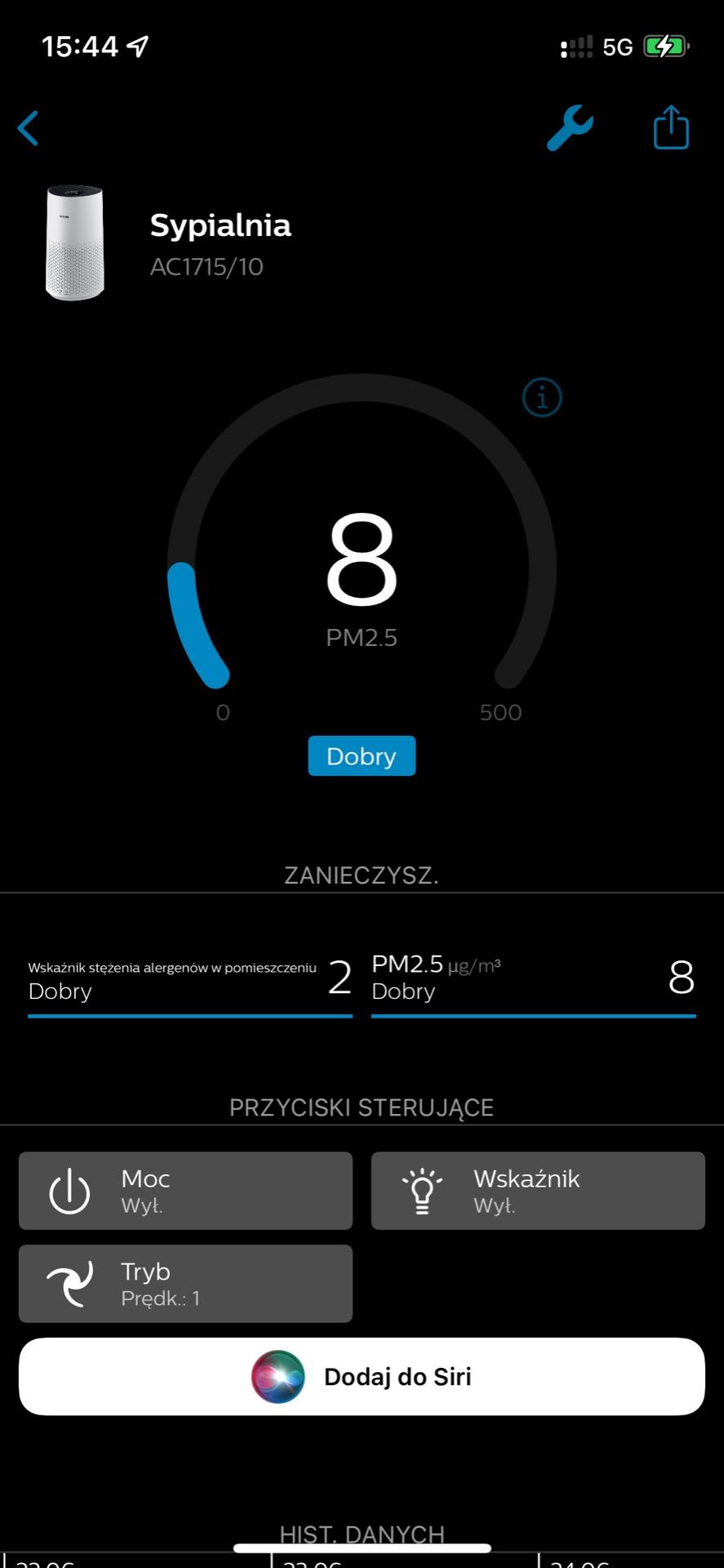The width and height of the screenshot is (724, 1568).
Task: Open the info icon near the gauge
Action: [542, 398]
